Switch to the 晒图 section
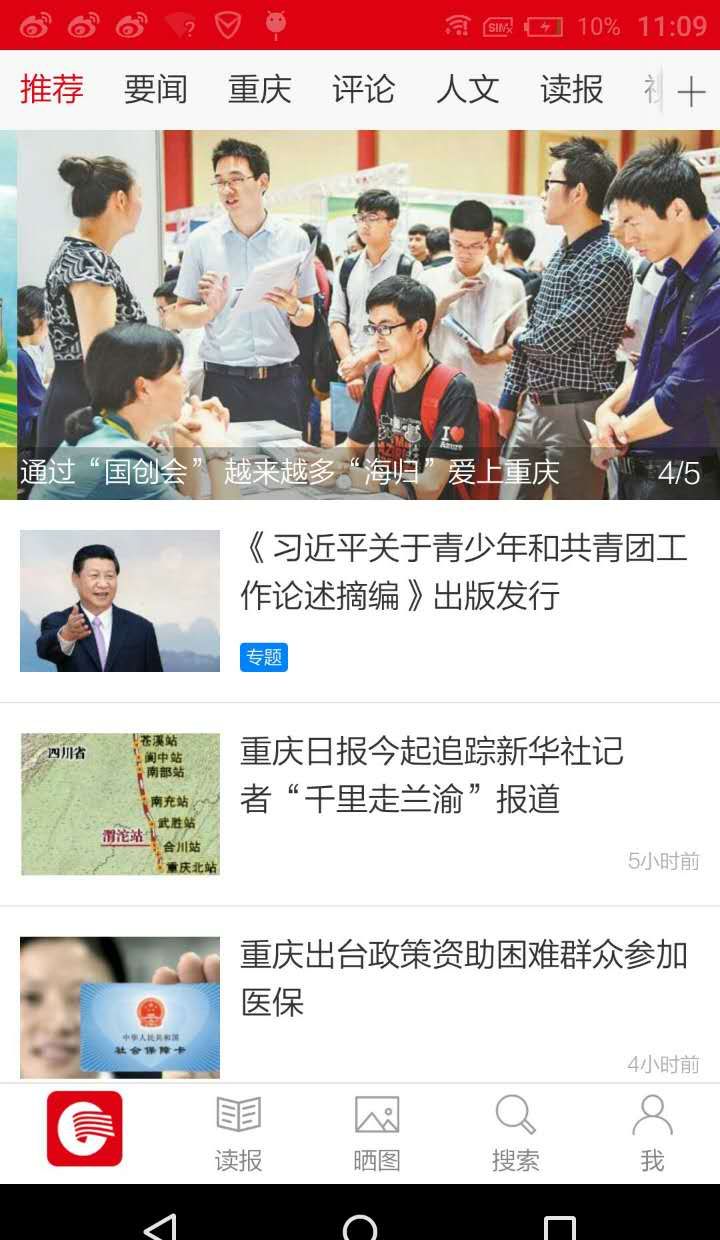This screenshot has width=720, height=1240. 377,1133
